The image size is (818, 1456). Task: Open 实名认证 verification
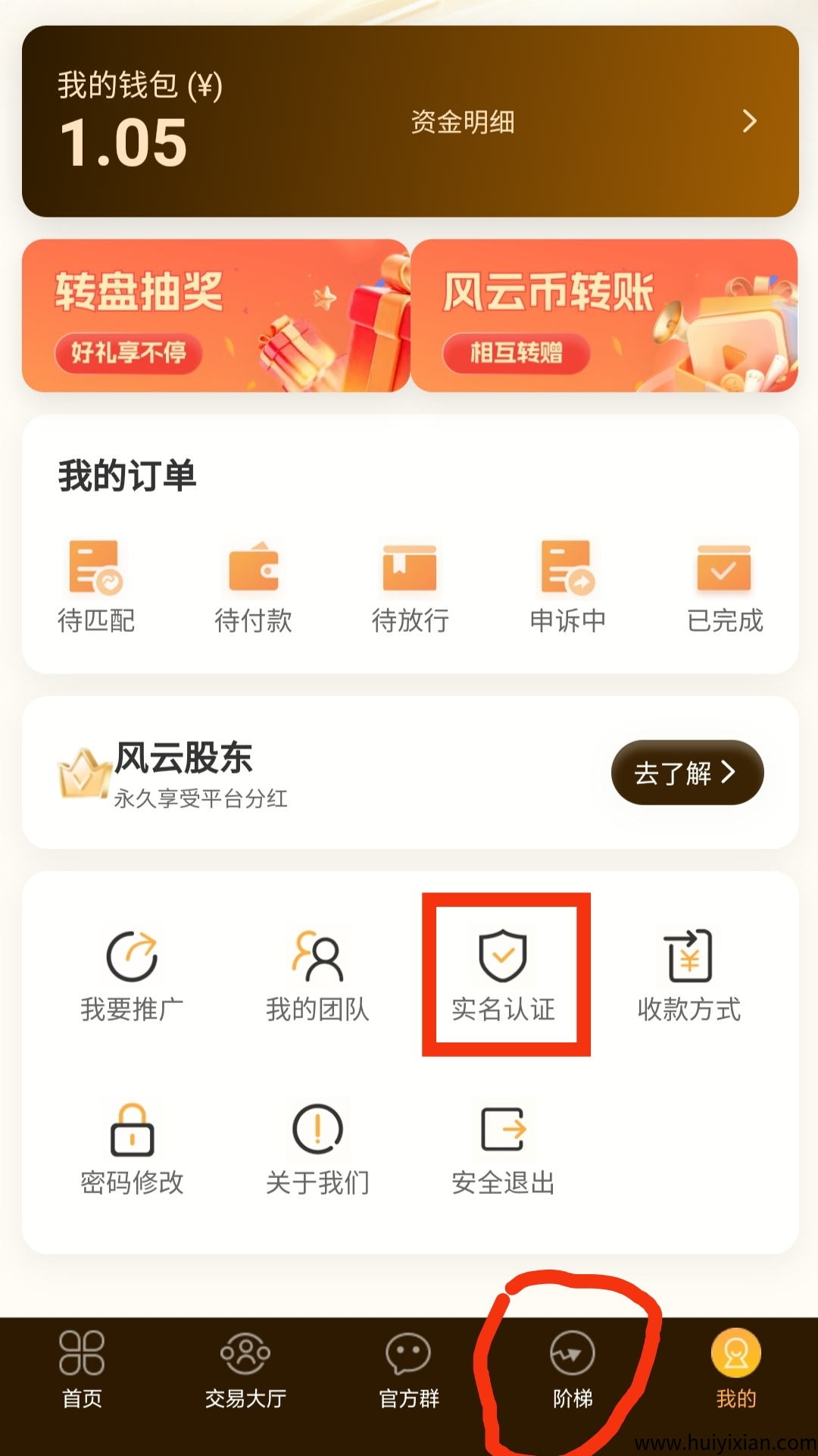click(504, 976)
